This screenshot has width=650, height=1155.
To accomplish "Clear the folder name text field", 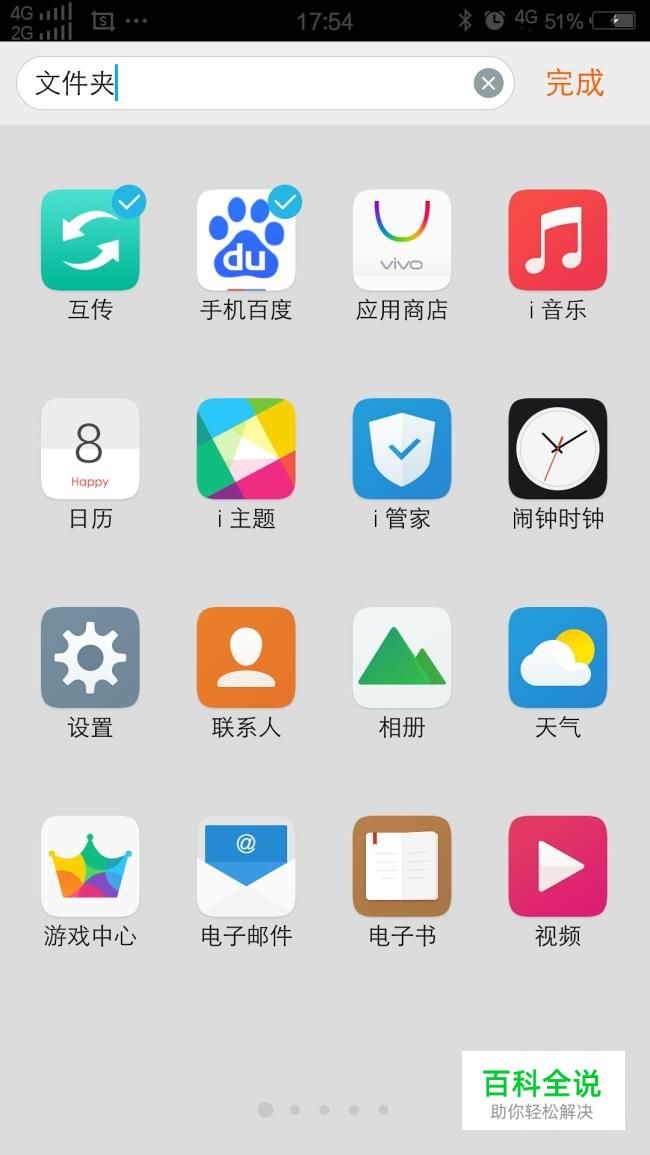I will (488, 83).
